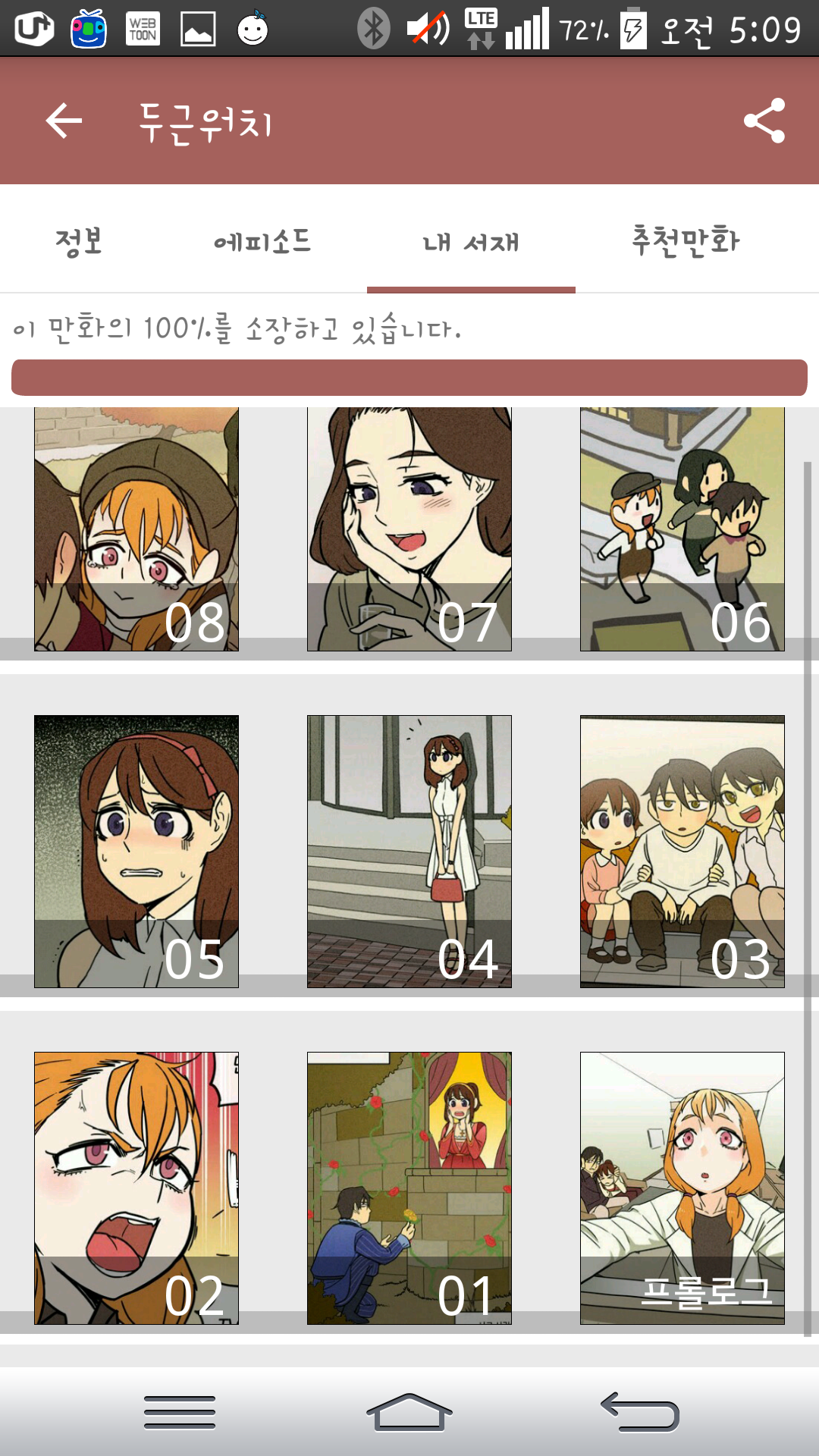Switch to the 에피소드 tab
Viewport: 819px width, 1456px height.
pyautogui.click(x=262, y=241)
